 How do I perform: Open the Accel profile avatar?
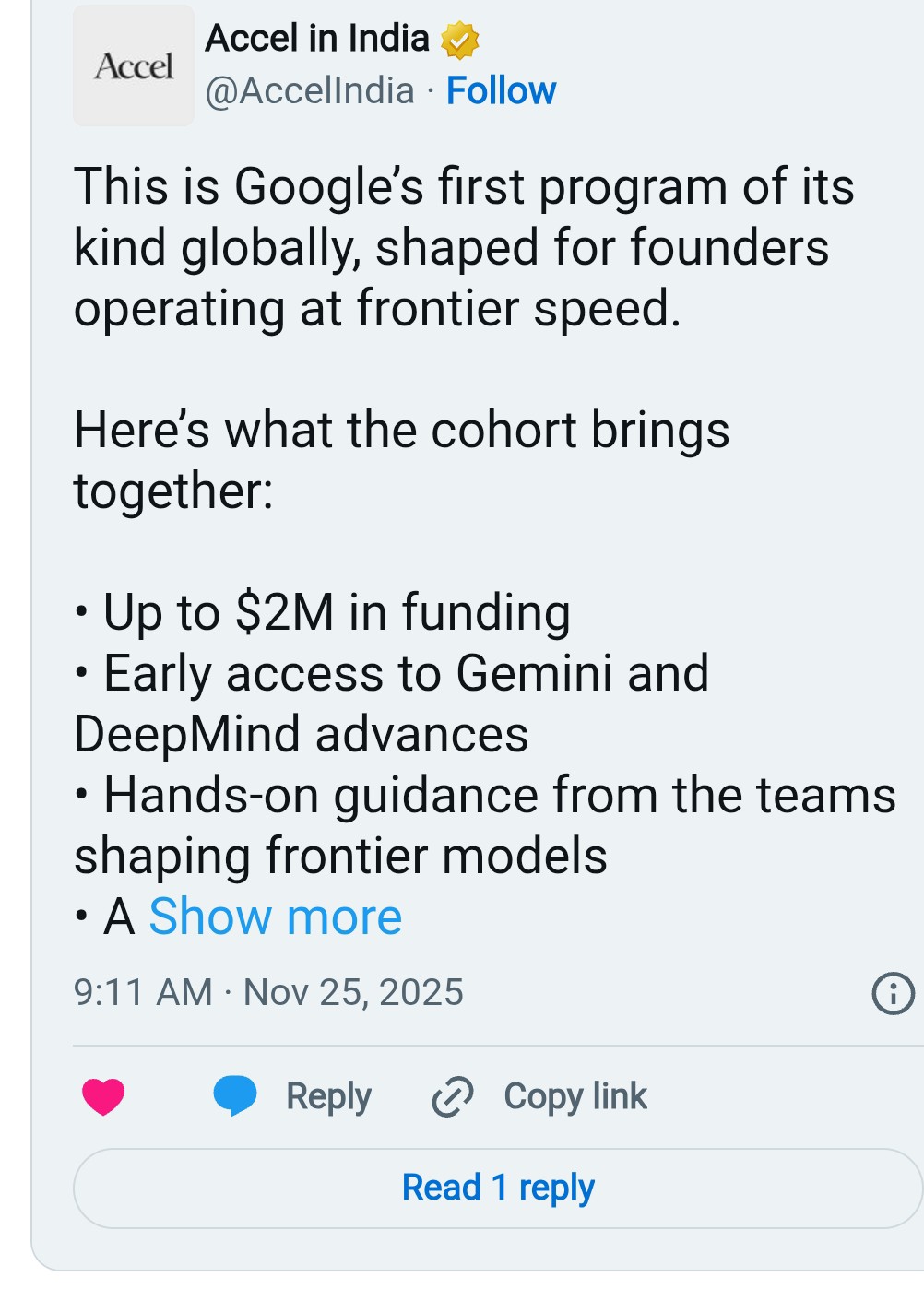(x=134, y=66)
